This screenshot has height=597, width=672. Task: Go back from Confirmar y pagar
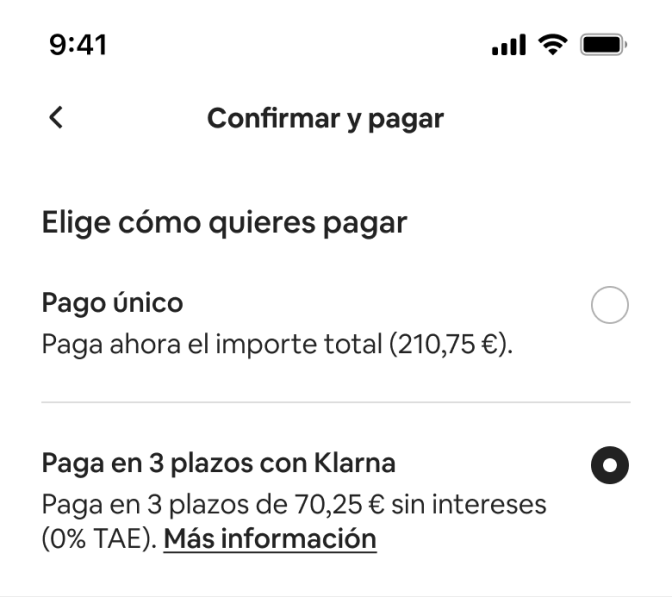(56, 117)
